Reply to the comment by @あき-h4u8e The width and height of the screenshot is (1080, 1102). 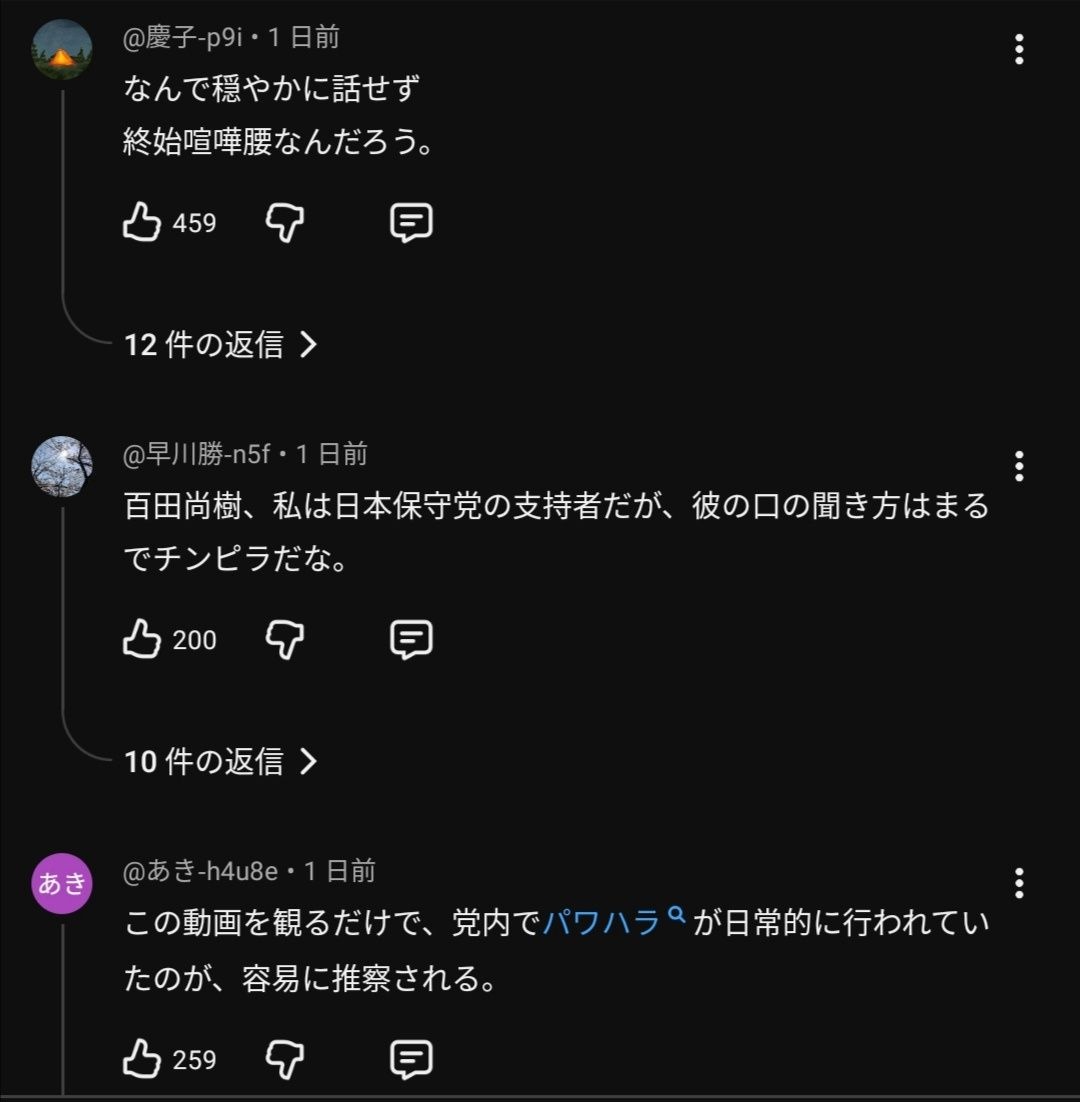click(x=410, y=1058)
